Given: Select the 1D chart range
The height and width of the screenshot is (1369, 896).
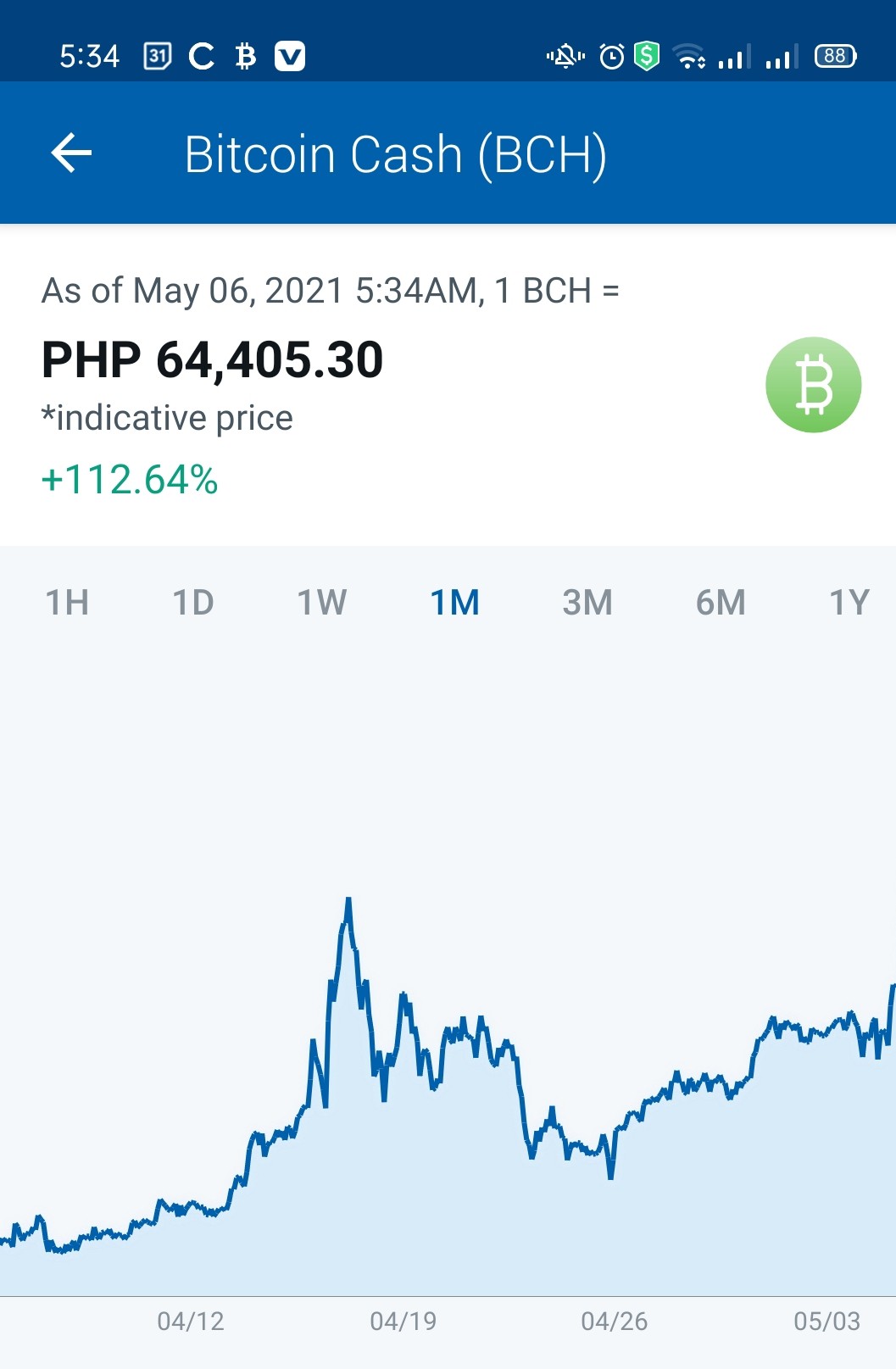Looking at the screenshot, I should [193, 603].
